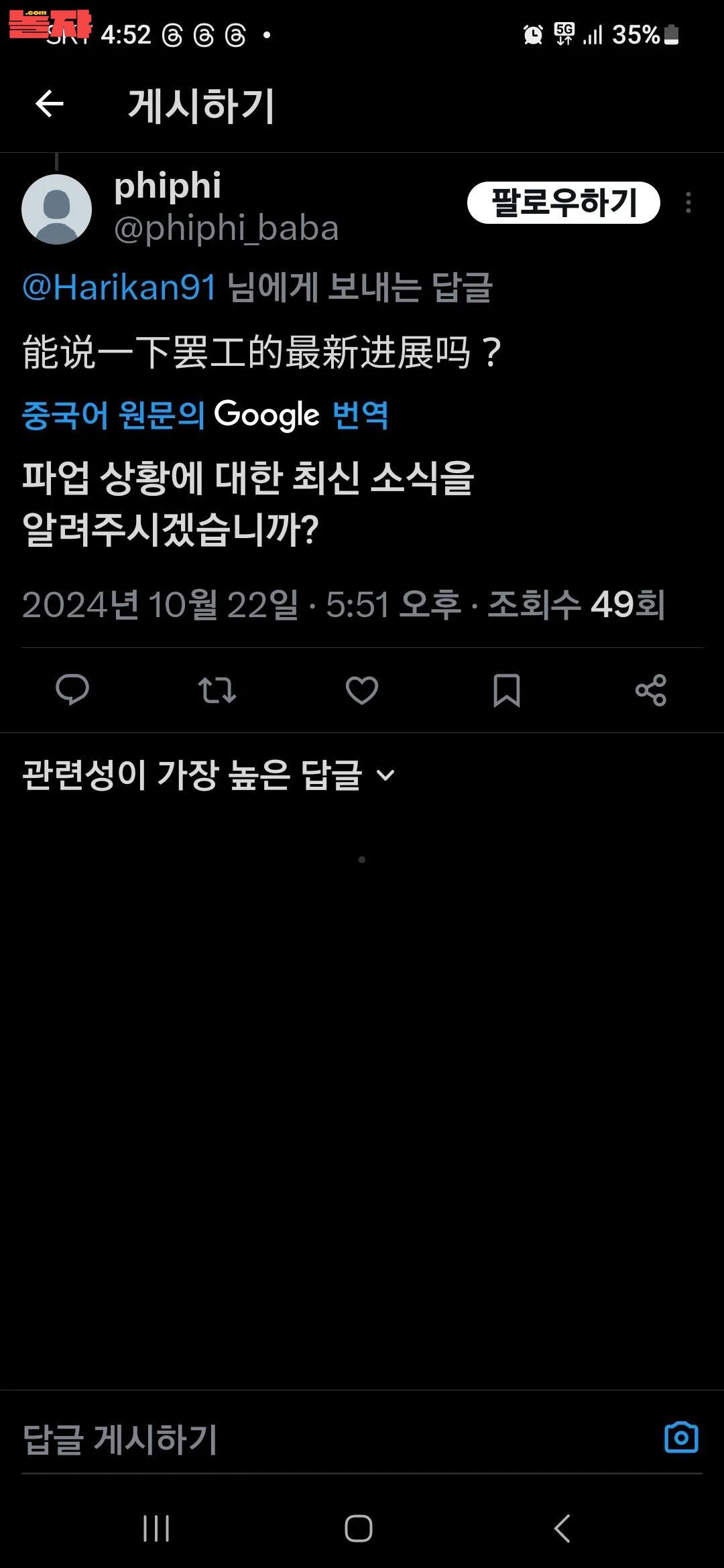Reply with the comment bubble icon
Viewport: 724px width, 1568px height.
point(72,690)
